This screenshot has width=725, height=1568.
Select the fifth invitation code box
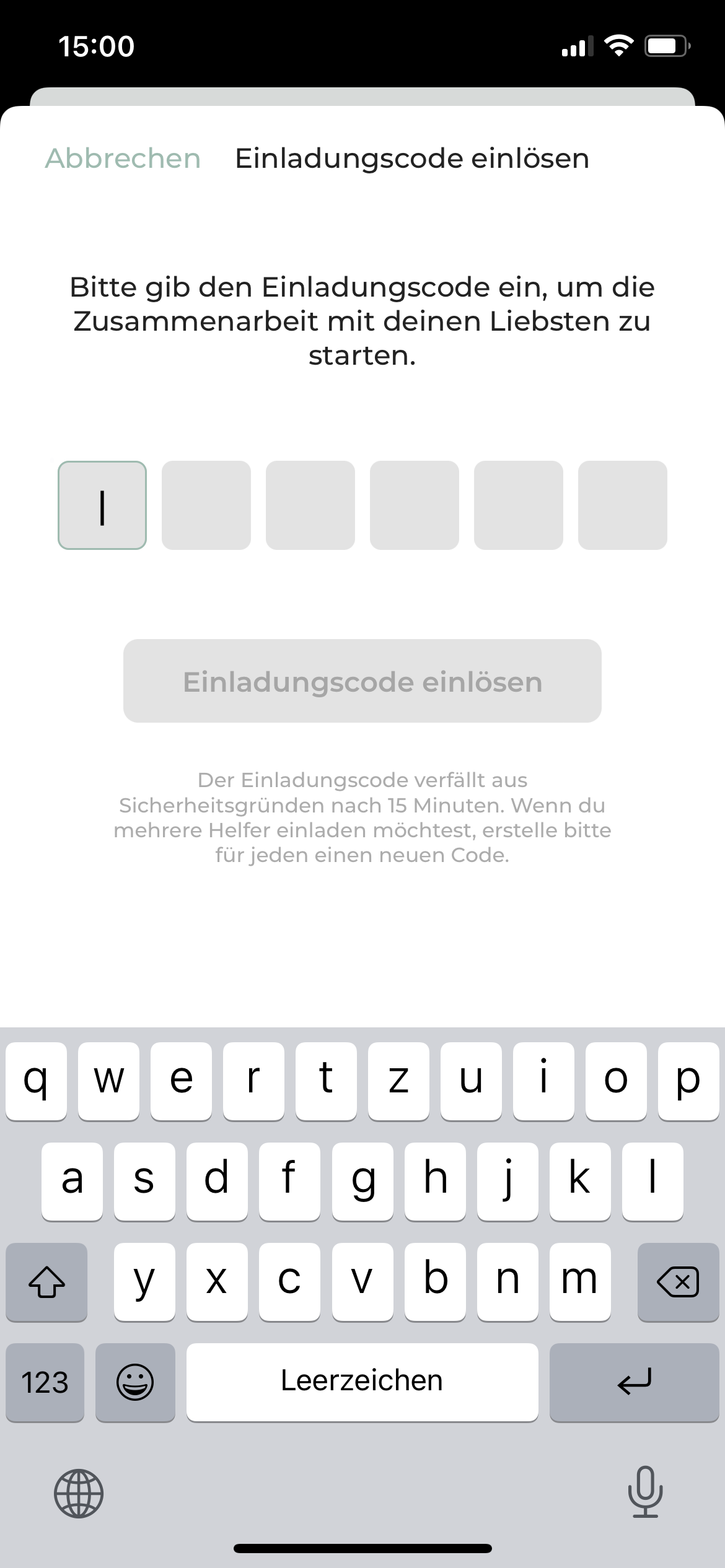point(519,505)
